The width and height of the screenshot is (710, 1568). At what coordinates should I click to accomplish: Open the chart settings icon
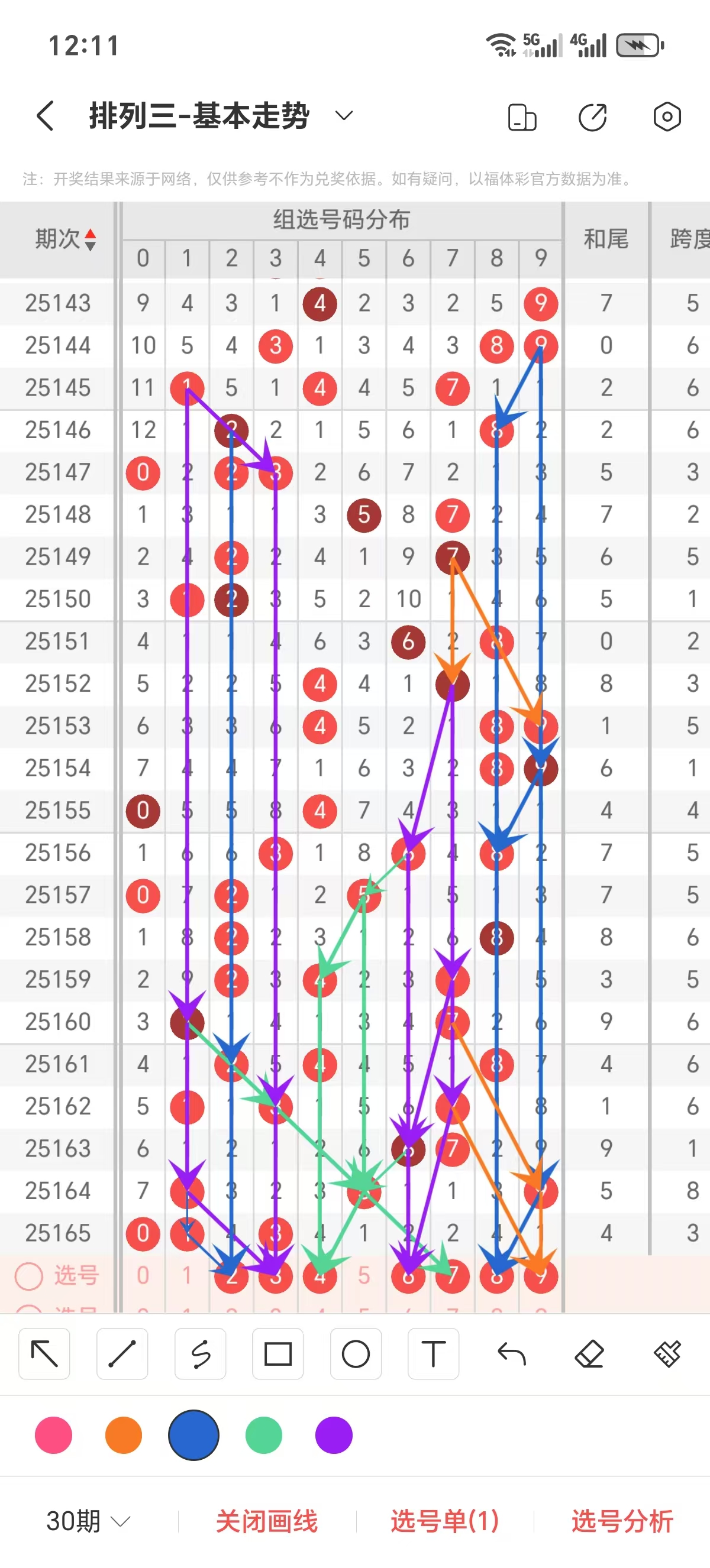click(x=667, y=117)
